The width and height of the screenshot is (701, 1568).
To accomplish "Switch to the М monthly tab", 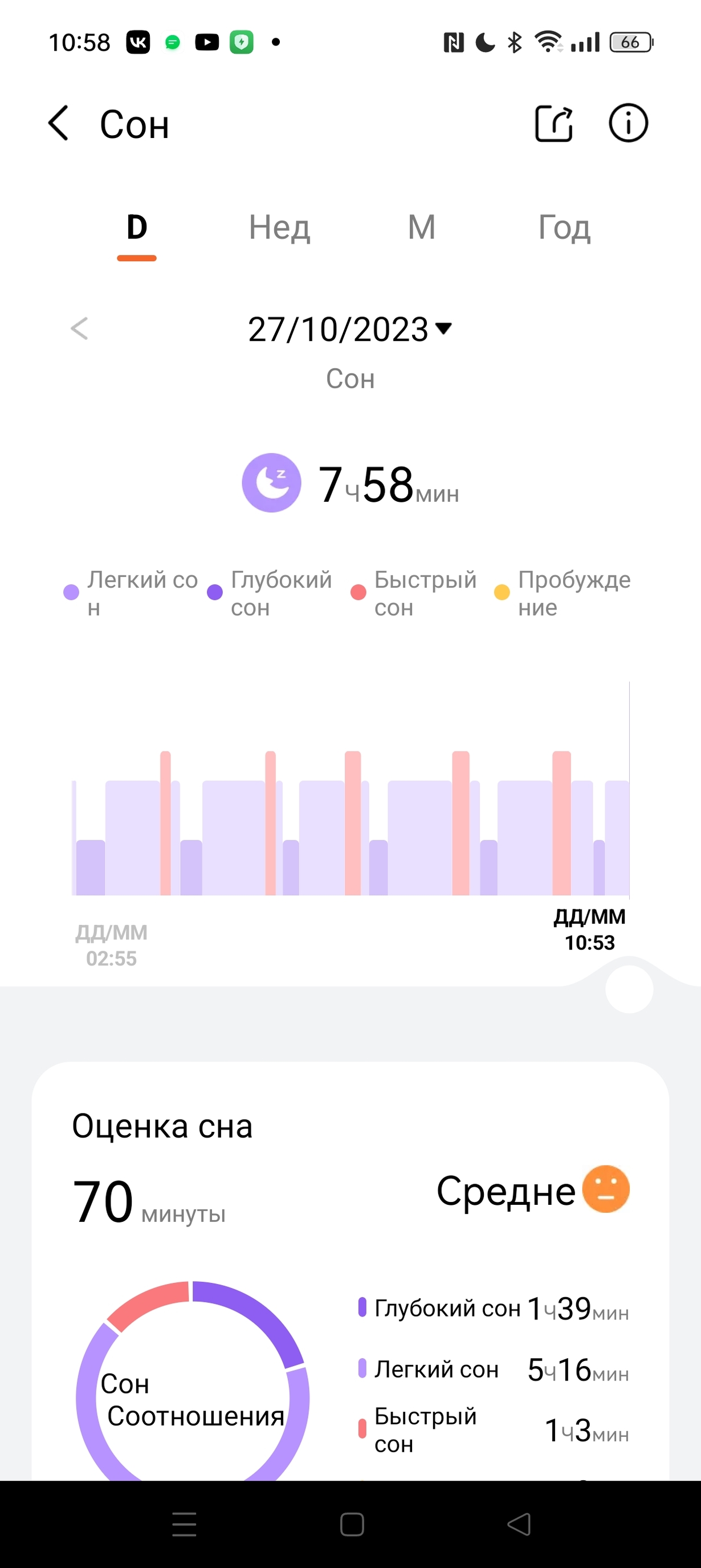I will coord(421,228).
